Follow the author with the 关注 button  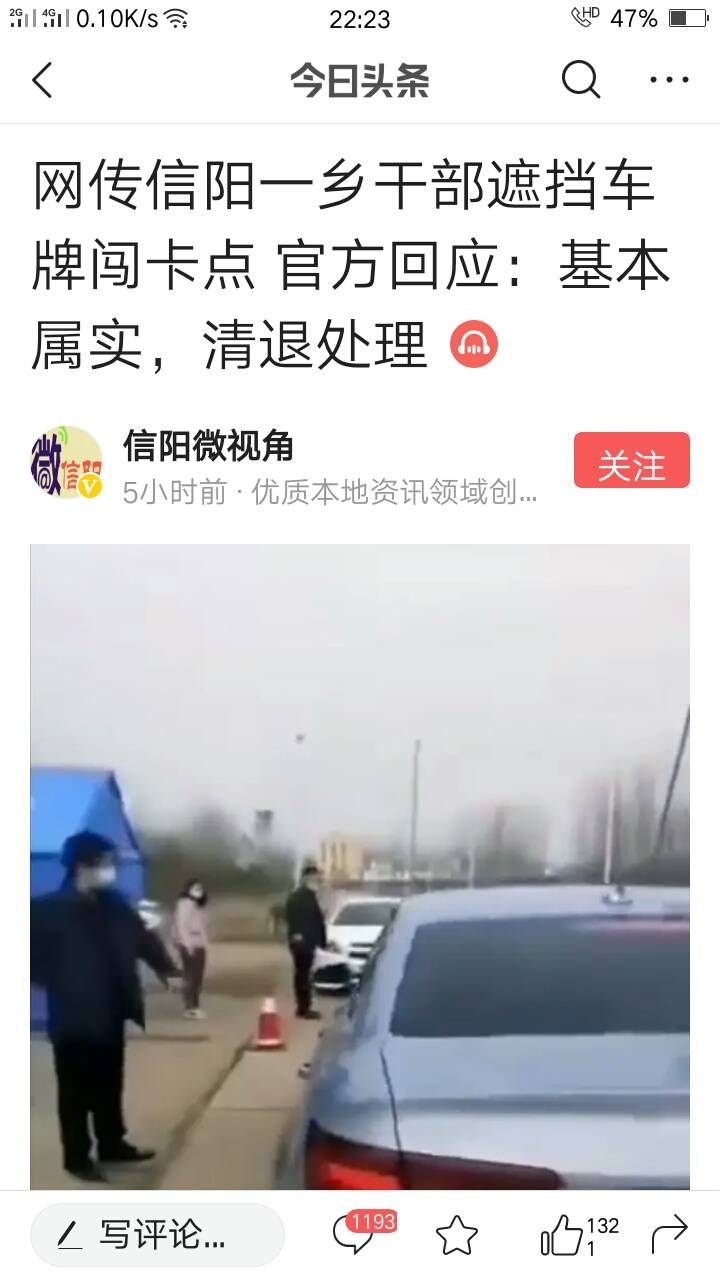click(631, 461)
